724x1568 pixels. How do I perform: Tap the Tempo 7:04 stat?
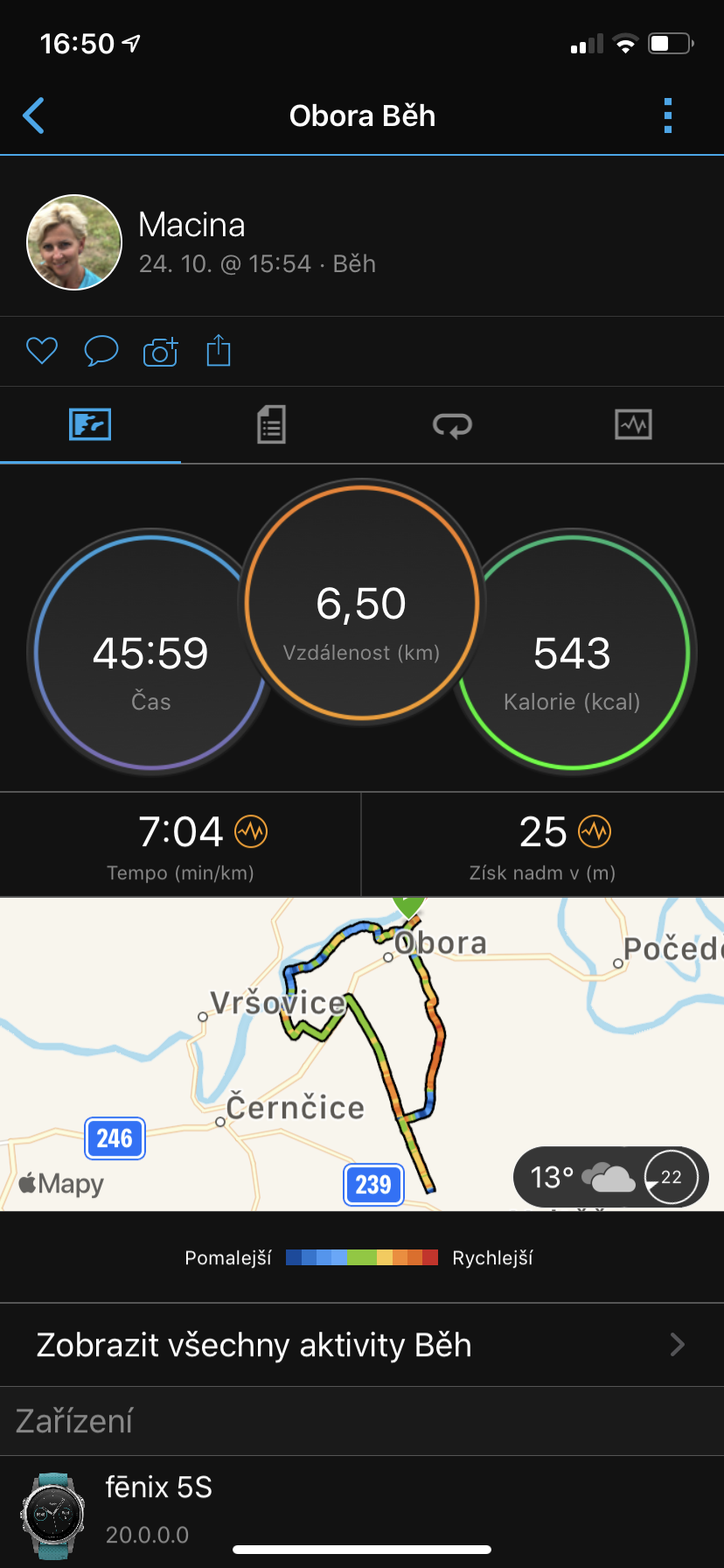click(x=180, y=845)
